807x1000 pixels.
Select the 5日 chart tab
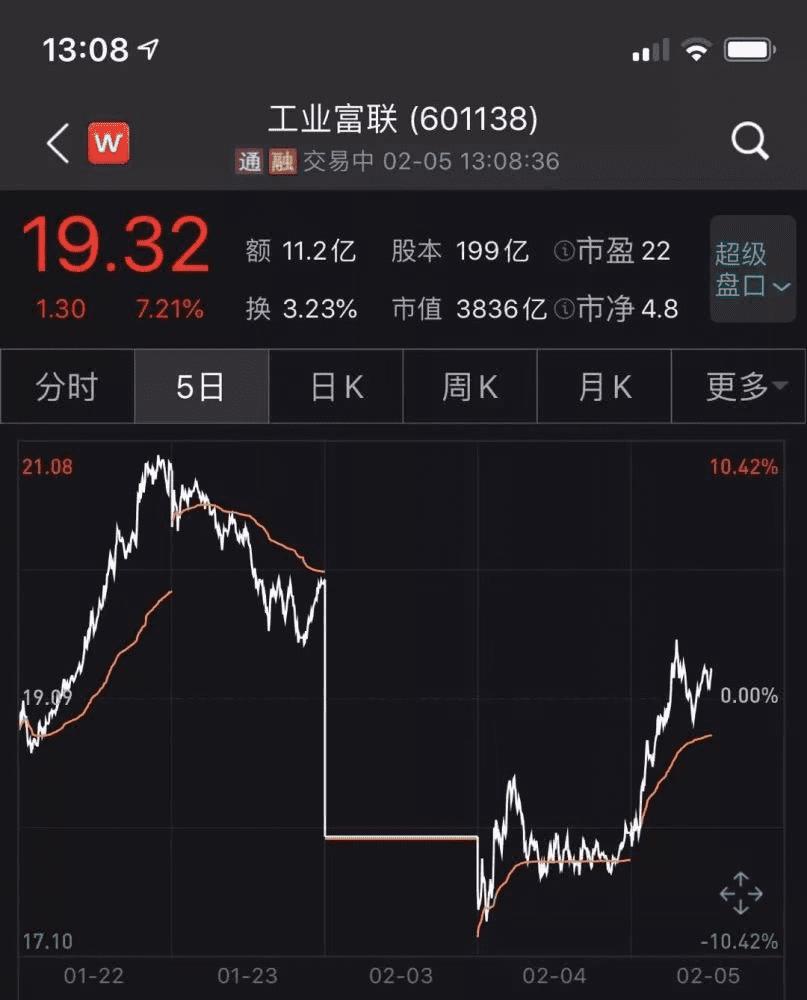pos(201,387)
